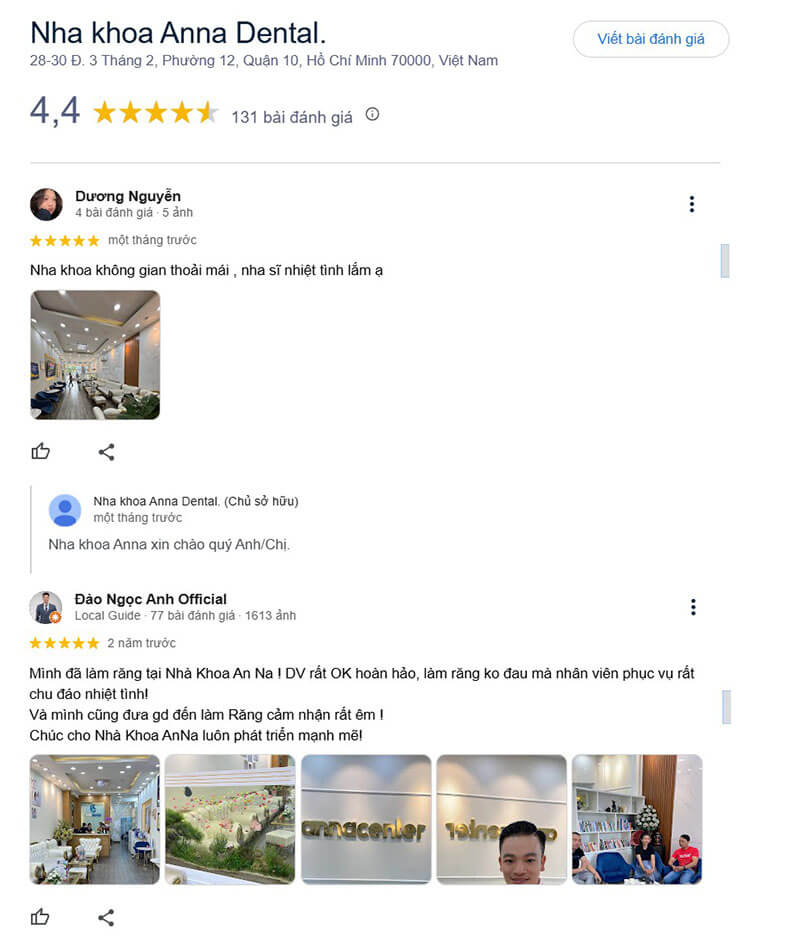Open the photo of people seated by bookshelf
This screenshot has width=800, height=942.
pyautogui.click(x=637, y=819)
